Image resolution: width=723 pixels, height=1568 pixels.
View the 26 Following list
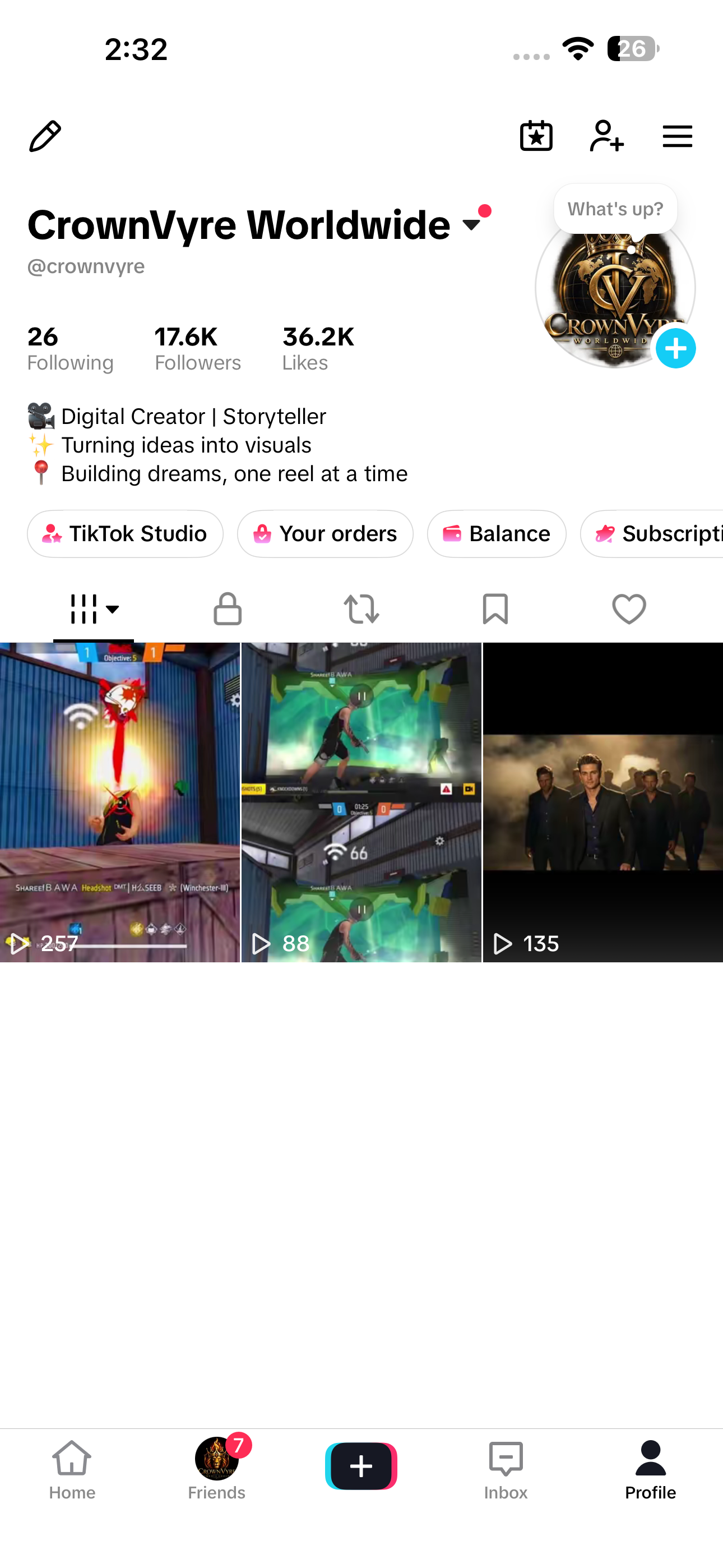point(70,348)
